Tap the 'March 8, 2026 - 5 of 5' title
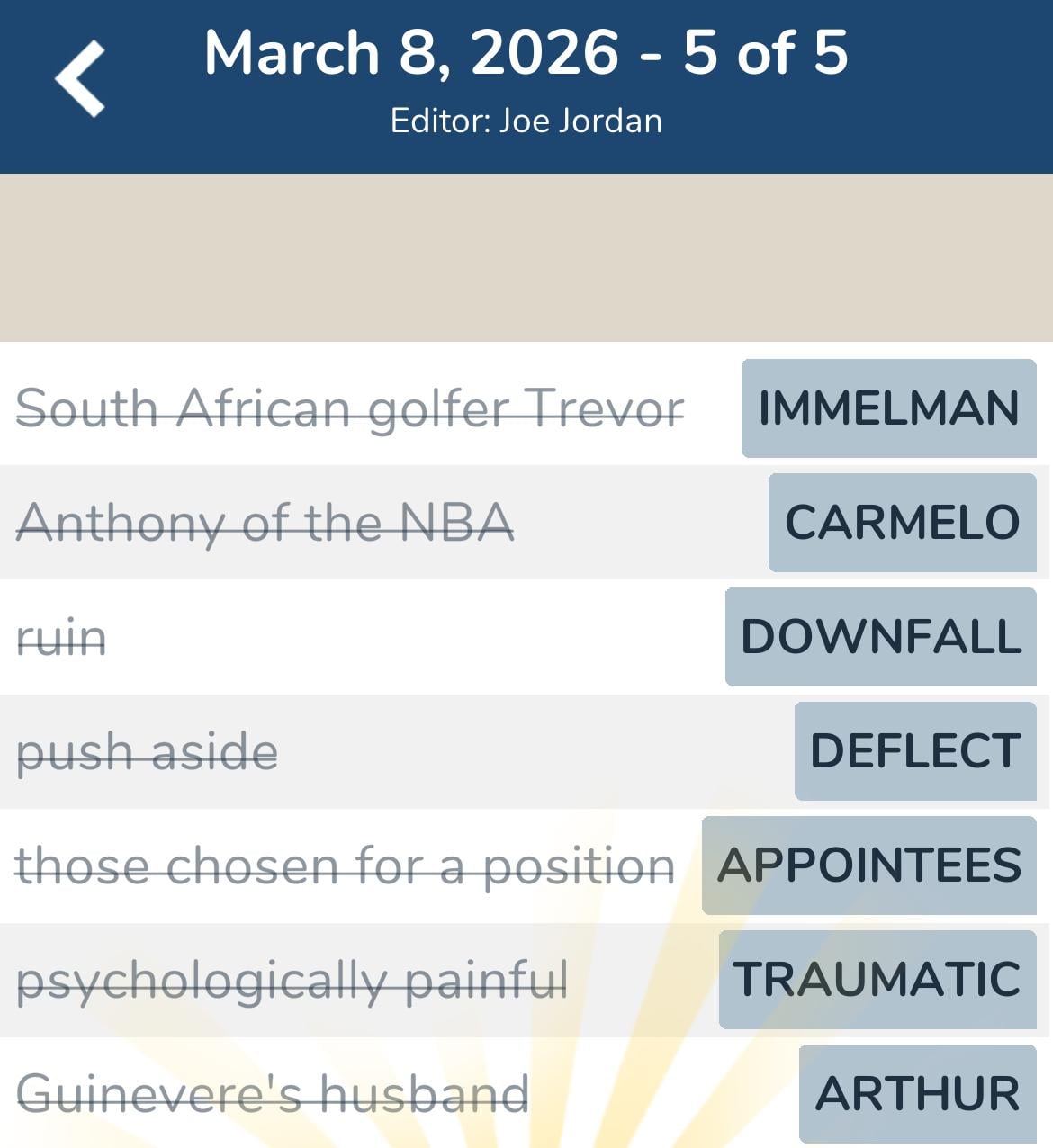Screen dimensions: 1053x1148 [526, 52]
